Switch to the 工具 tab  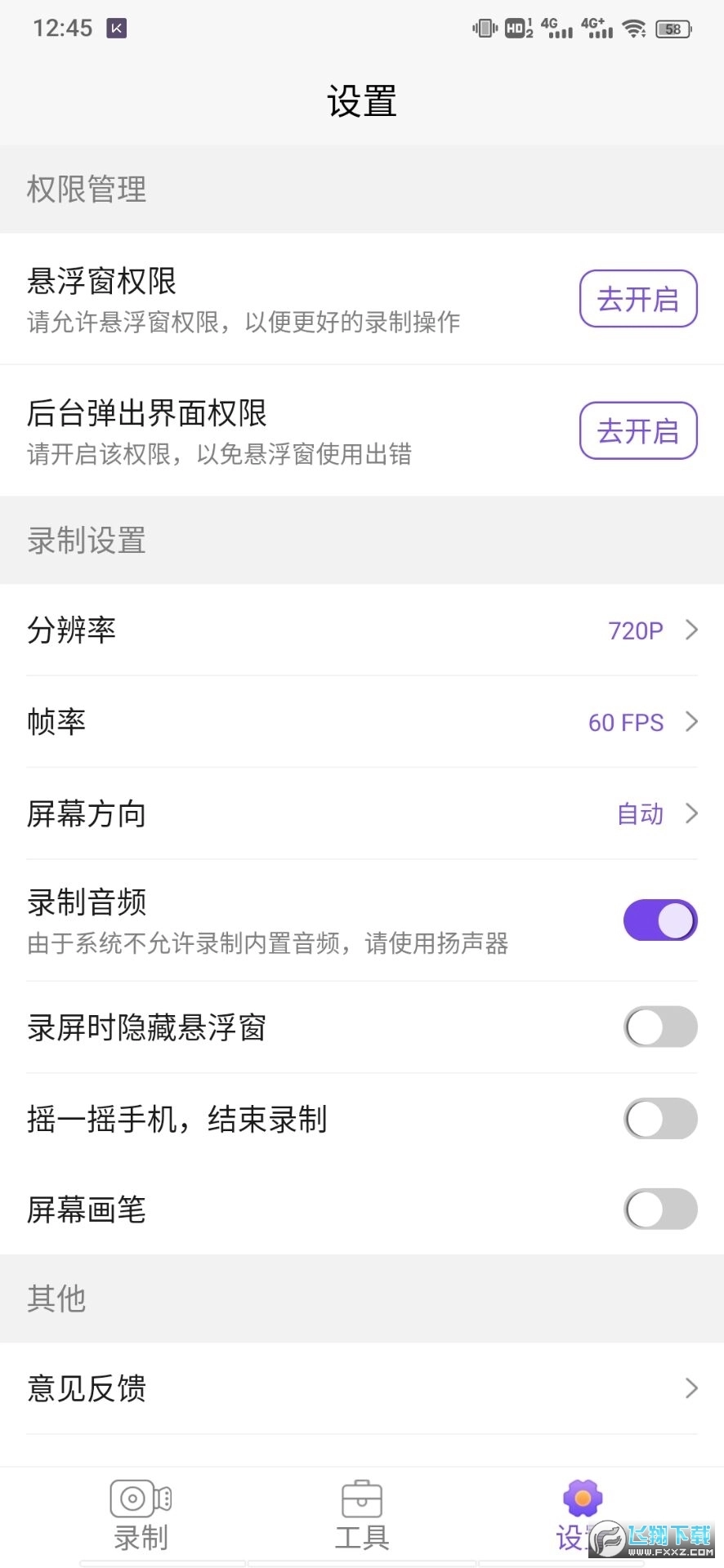pos(360,1519)
